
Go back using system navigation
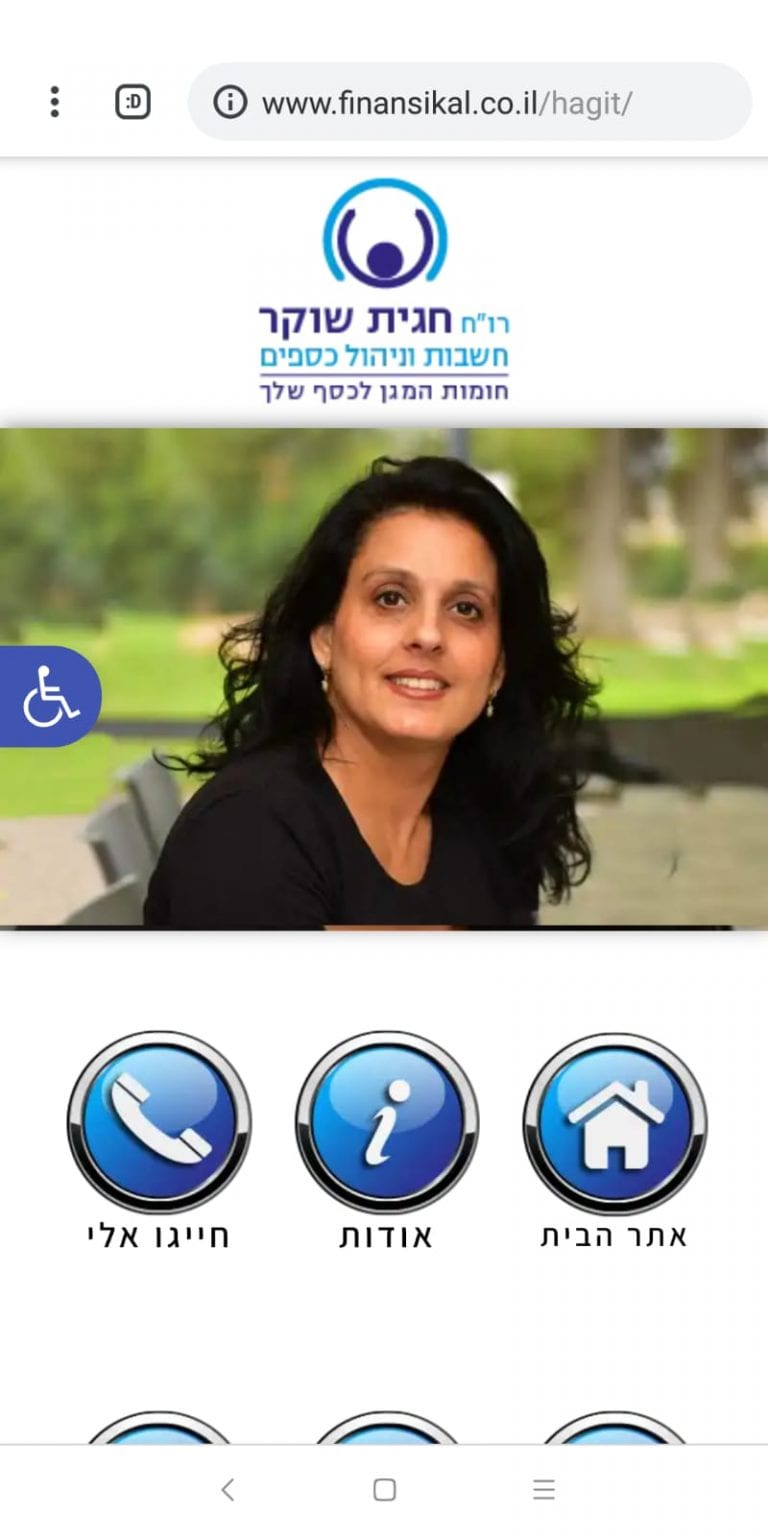[228, 1490]
